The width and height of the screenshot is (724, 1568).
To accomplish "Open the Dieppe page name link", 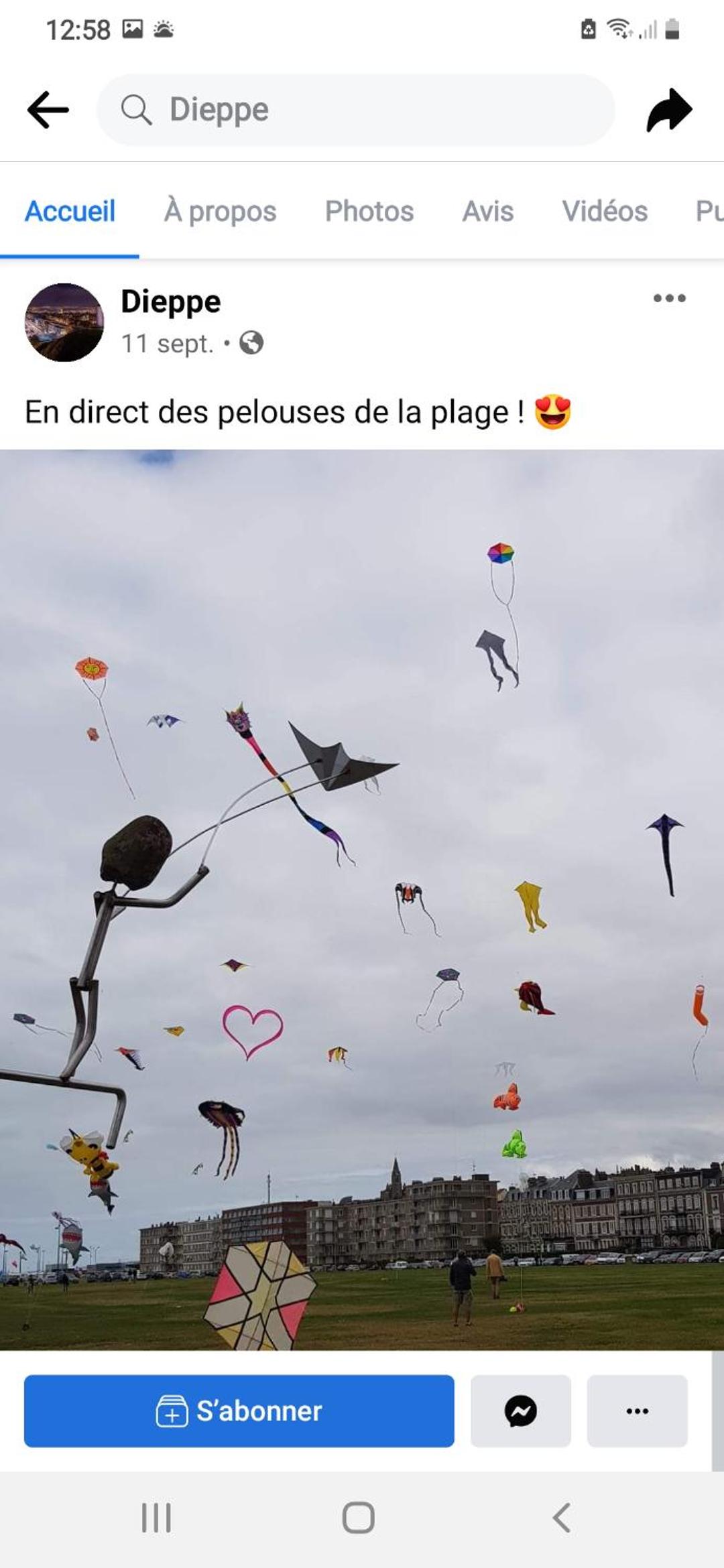I will point(171,302).
